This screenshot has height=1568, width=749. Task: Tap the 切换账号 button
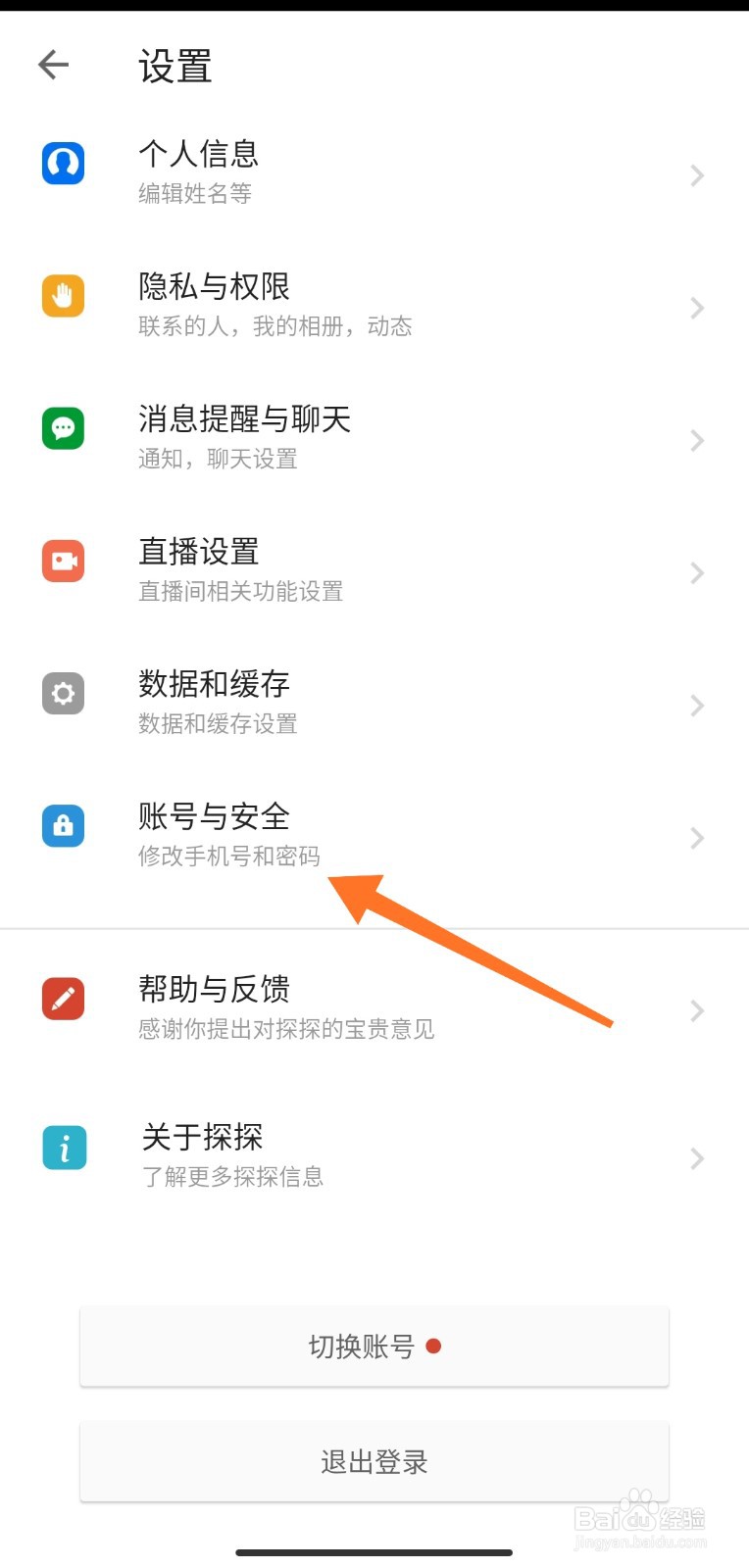coord(373,1347)
